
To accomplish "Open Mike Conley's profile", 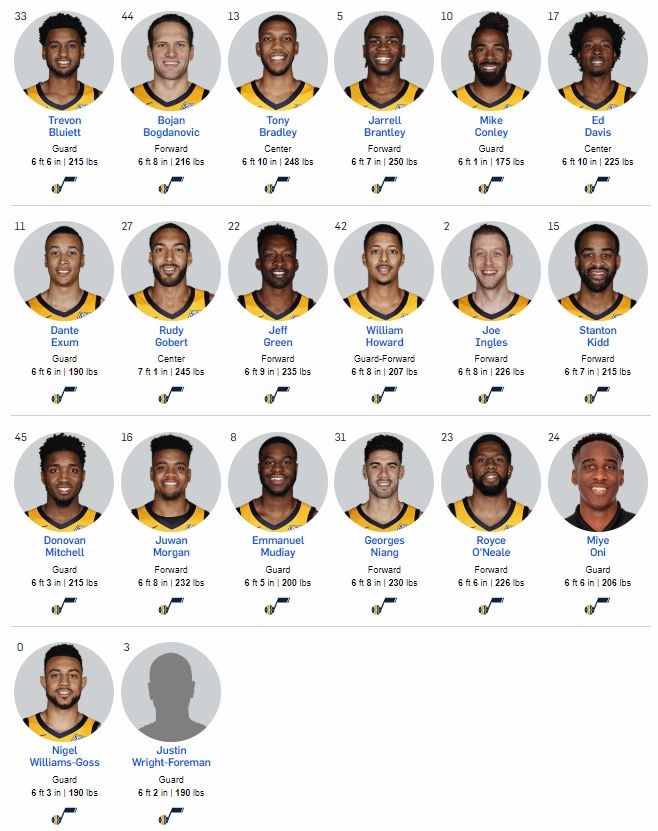I will (491, 126).
